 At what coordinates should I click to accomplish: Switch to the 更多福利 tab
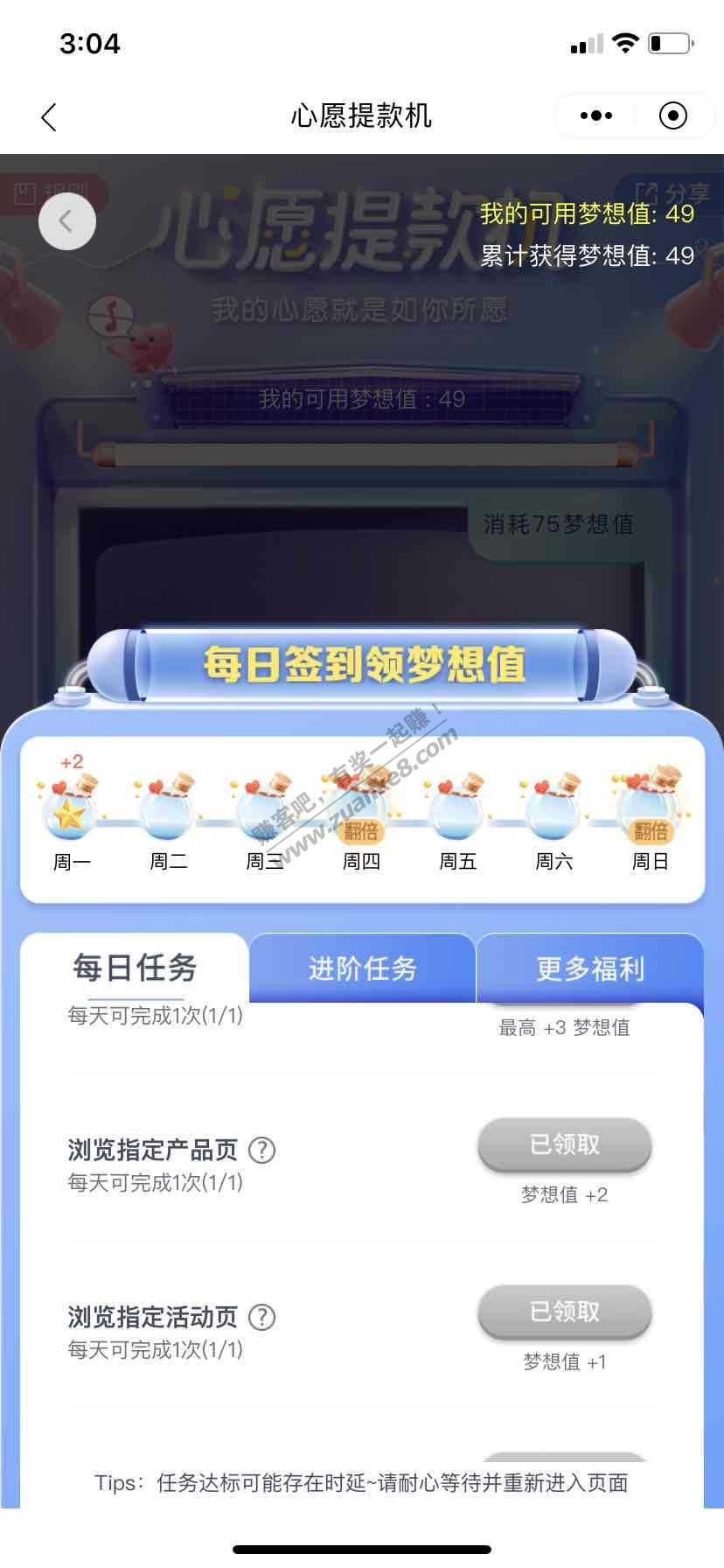tap(590, 969)
